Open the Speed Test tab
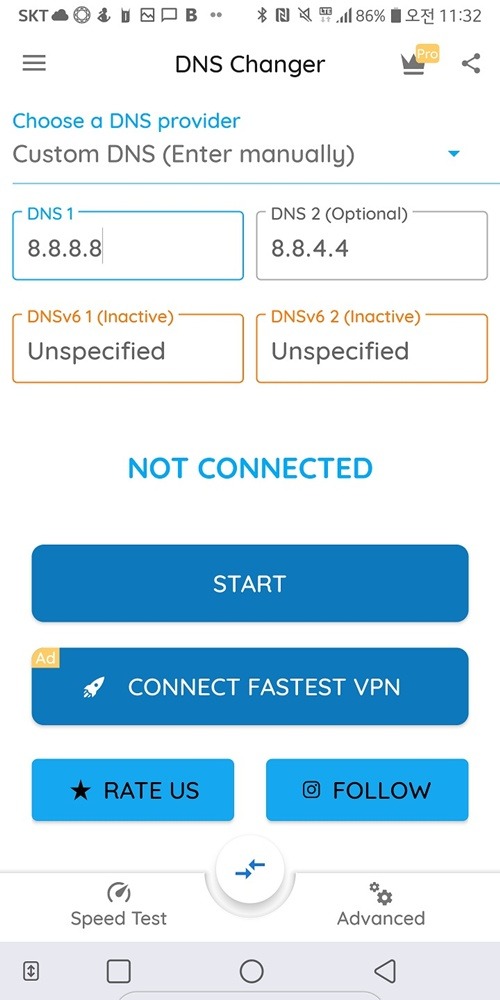The height and width of the screenshot is (1000, 500). coord(119,905)
